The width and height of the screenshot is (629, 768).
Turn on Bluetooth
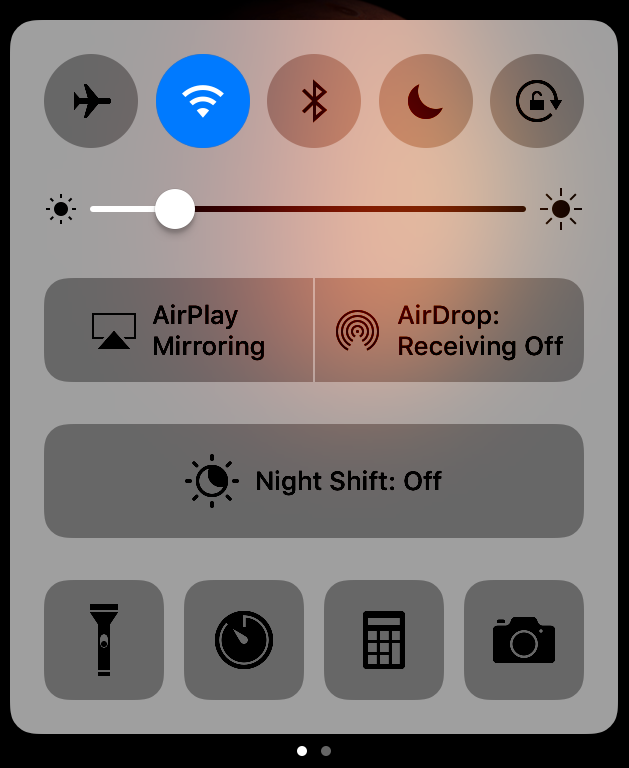click(314, 101)
